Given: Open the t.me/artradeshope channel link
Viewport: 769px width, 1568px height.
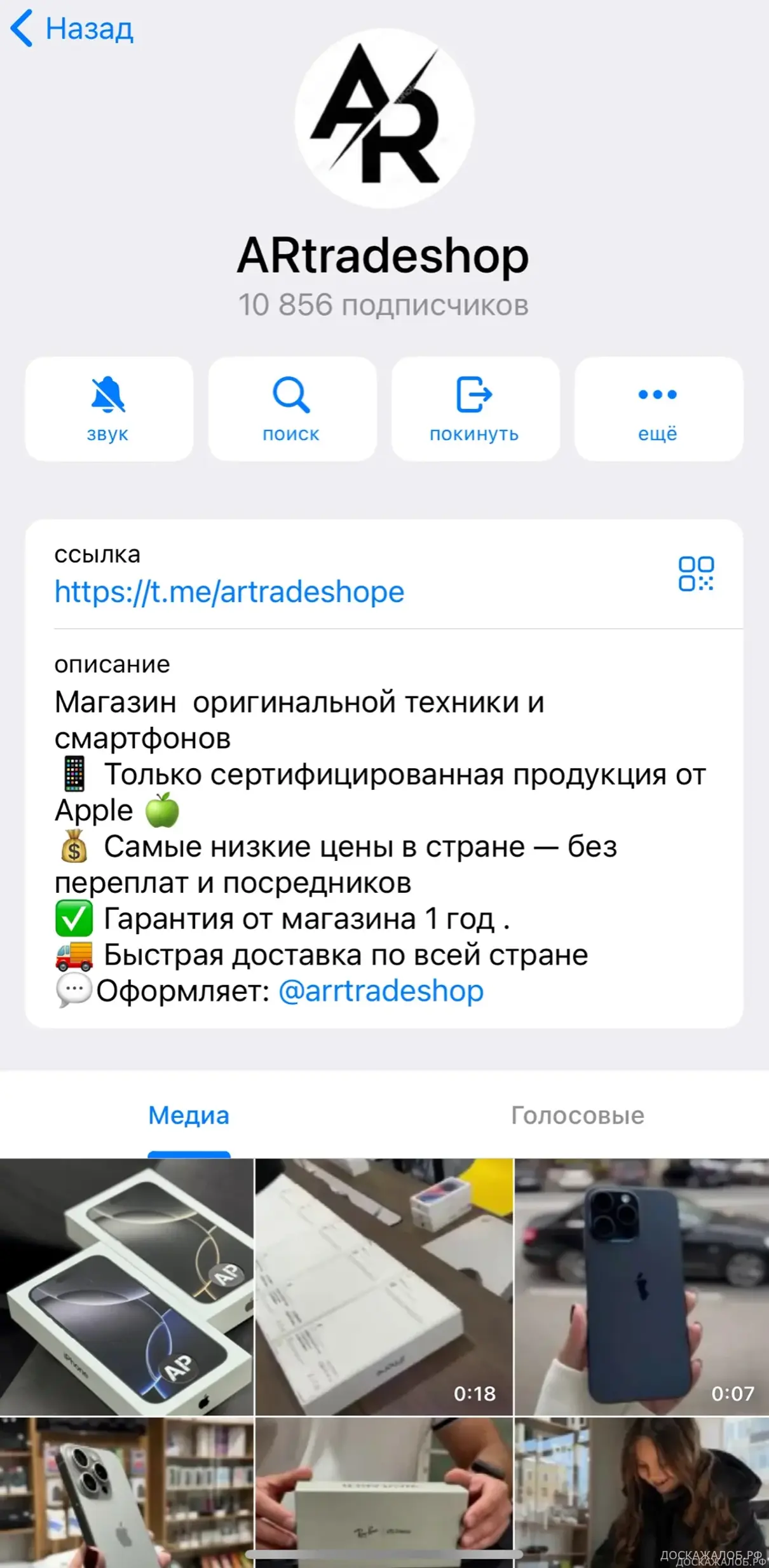Looking at the screenshot, I should [x=229, y=592].
